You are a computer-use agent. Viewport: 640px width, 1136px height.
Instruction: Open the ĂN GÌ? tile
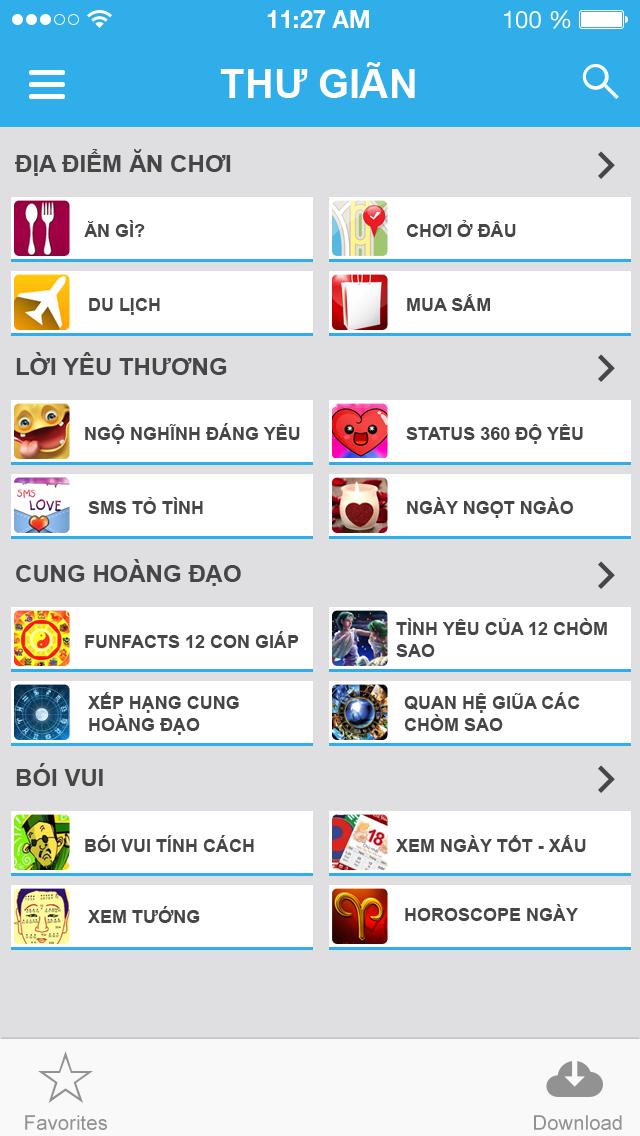[162, 230]
